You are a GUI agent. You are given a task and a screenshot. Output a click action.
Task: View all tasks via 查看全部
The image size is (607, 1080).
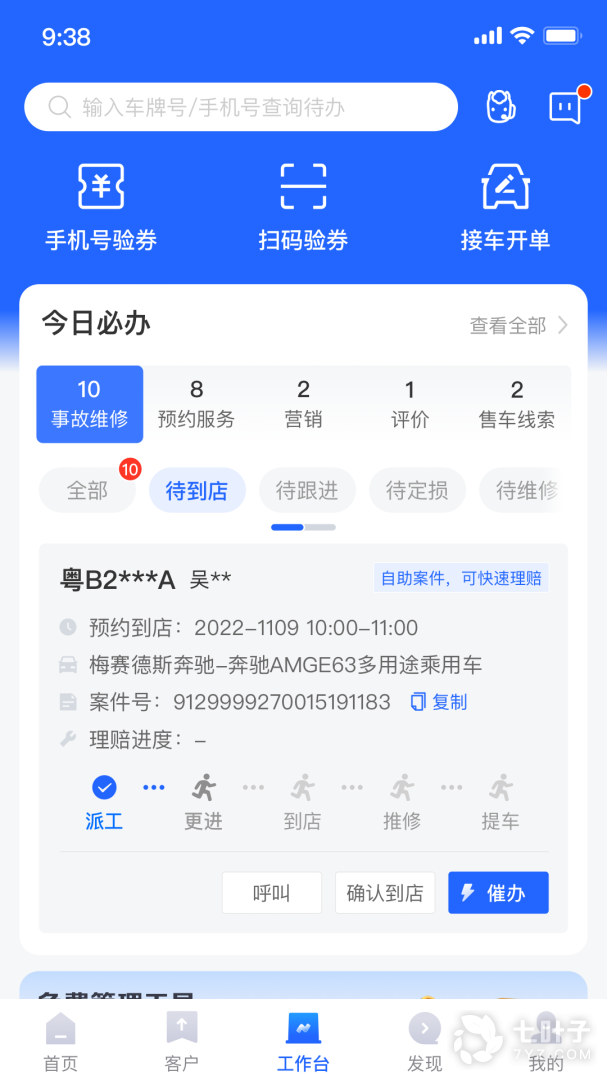pyautogui.click(x=519, y=325)
